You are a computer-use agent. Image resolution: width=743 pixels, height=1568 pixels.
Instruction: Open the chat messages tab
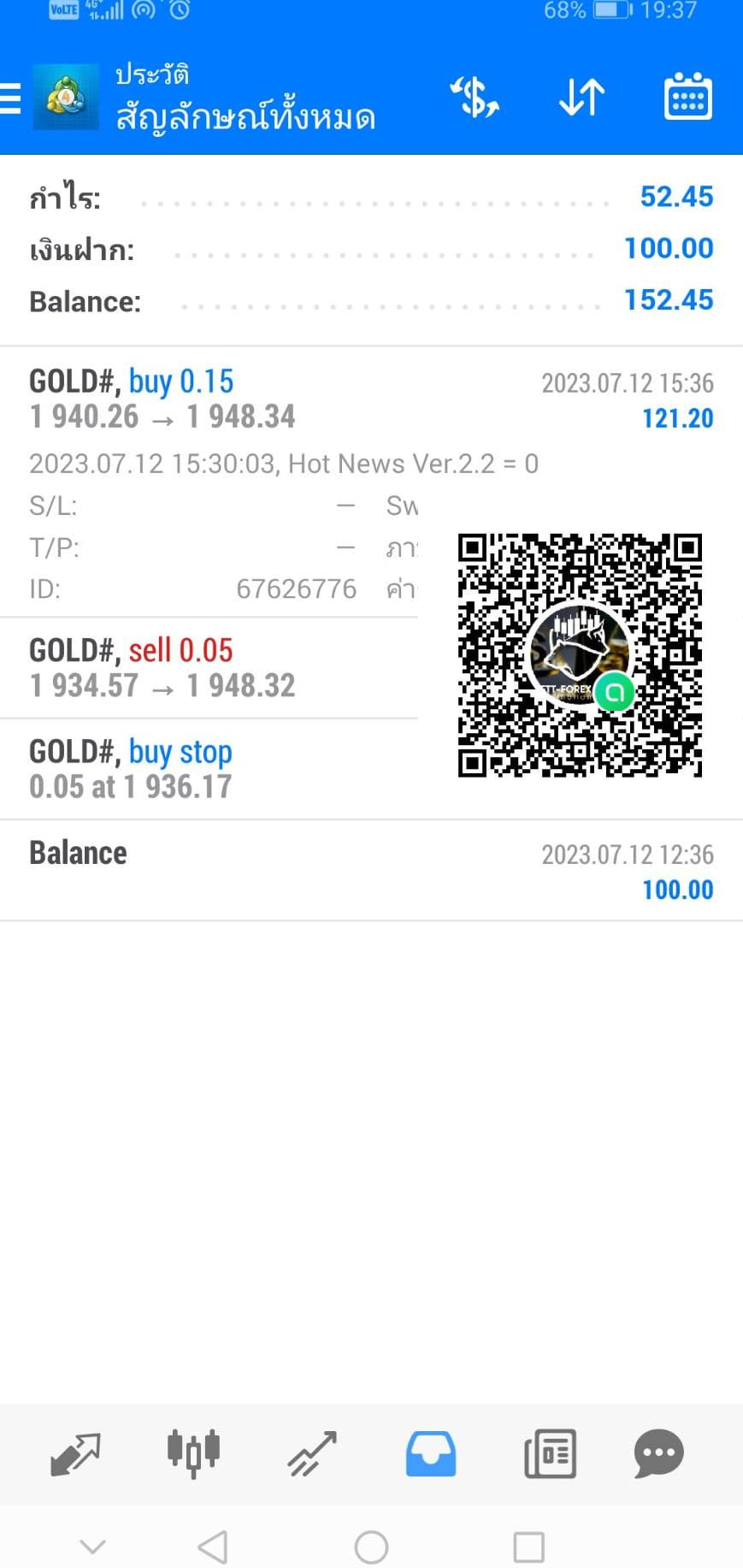point(658,1453)
